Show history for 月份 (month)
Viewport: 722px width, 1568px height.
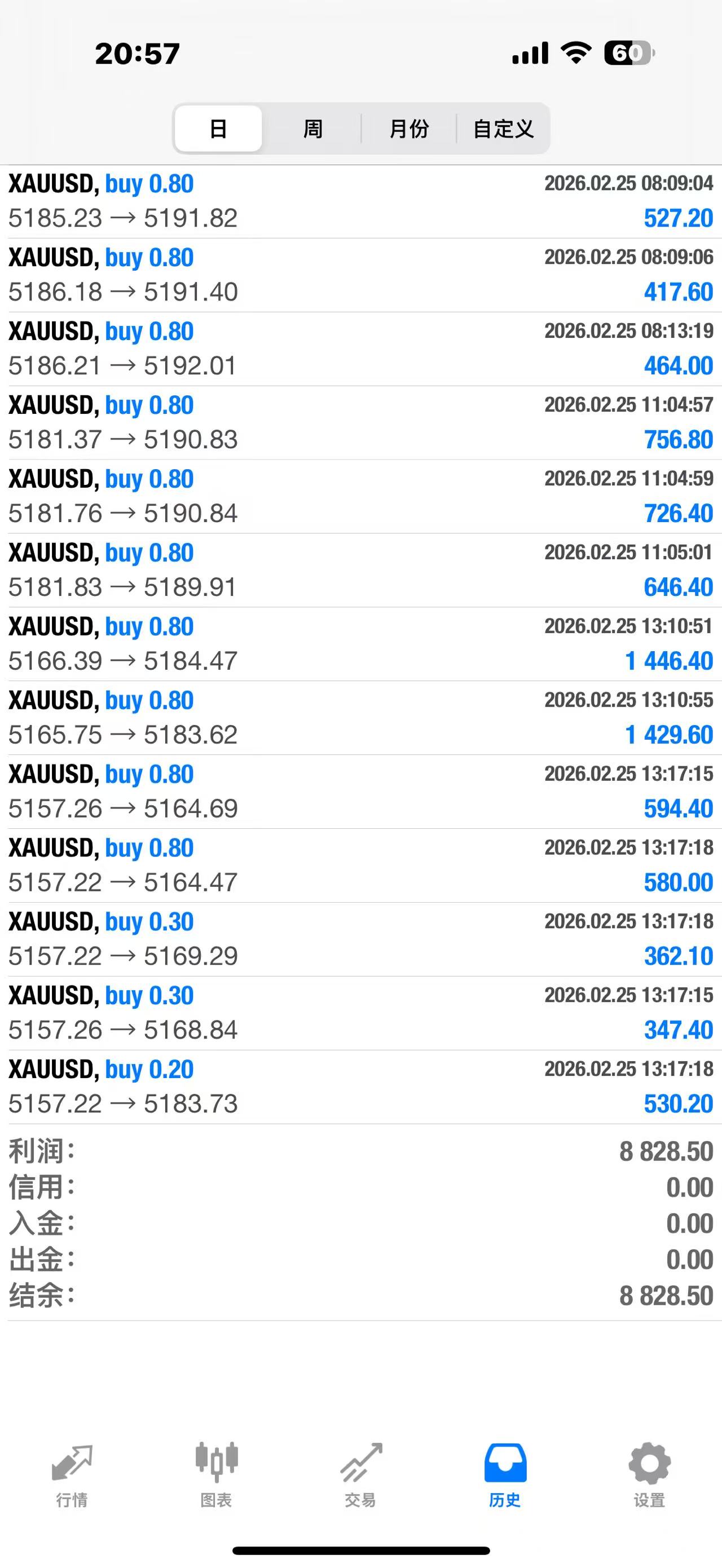[408, 129]
